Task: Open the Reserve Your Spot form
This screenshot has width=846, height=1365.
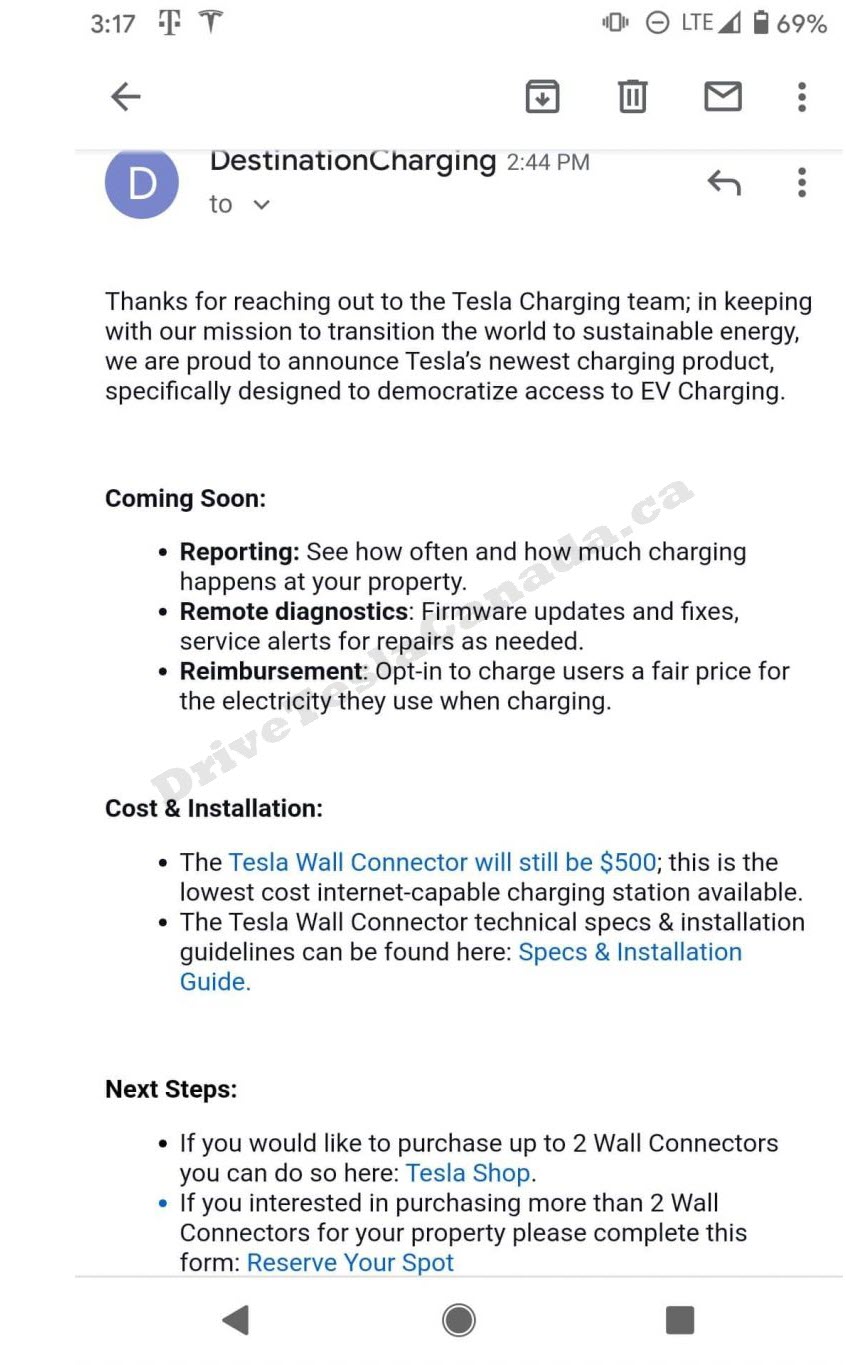Action: pos(350,1263)
